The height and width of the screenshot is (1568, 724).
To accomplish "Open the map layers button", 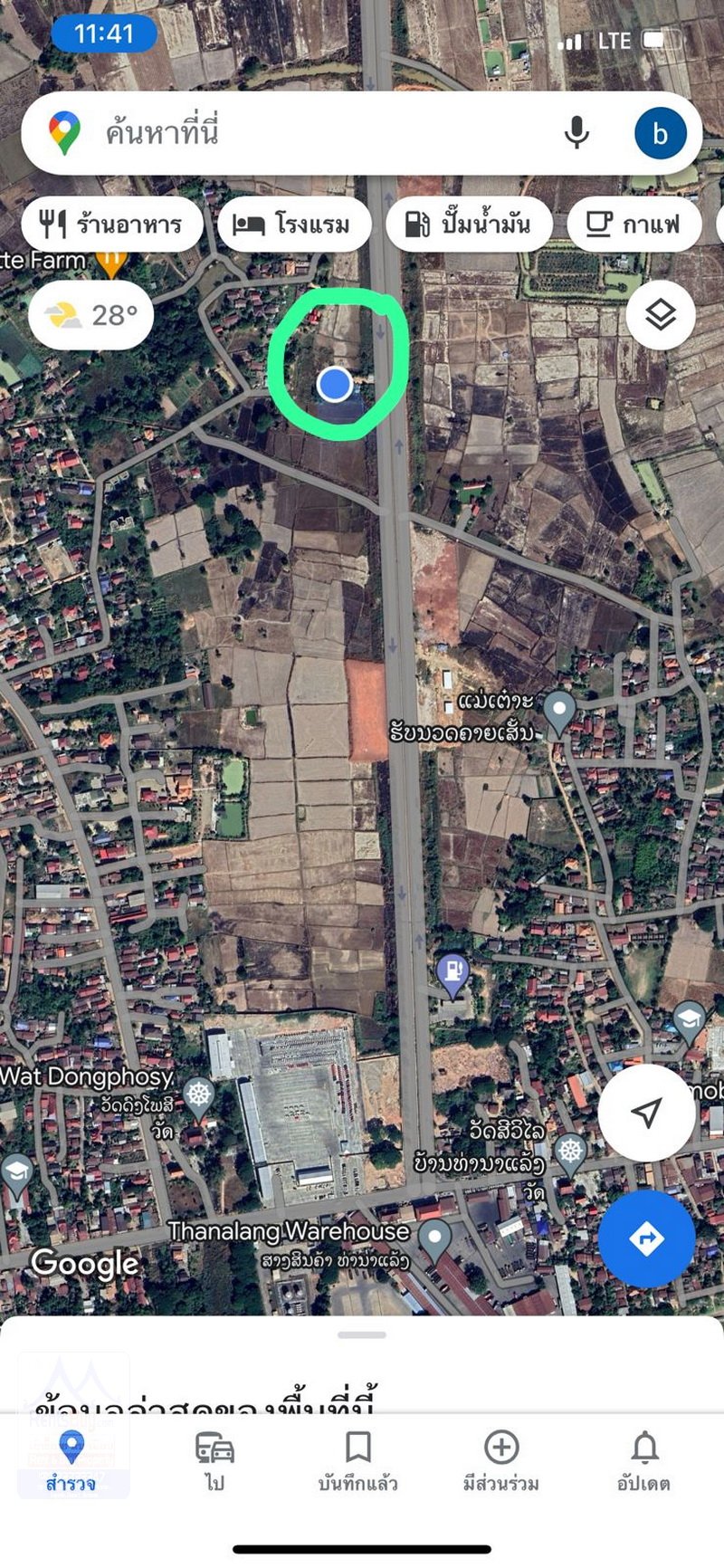I will pyautogui.click(x=661, y=315).
